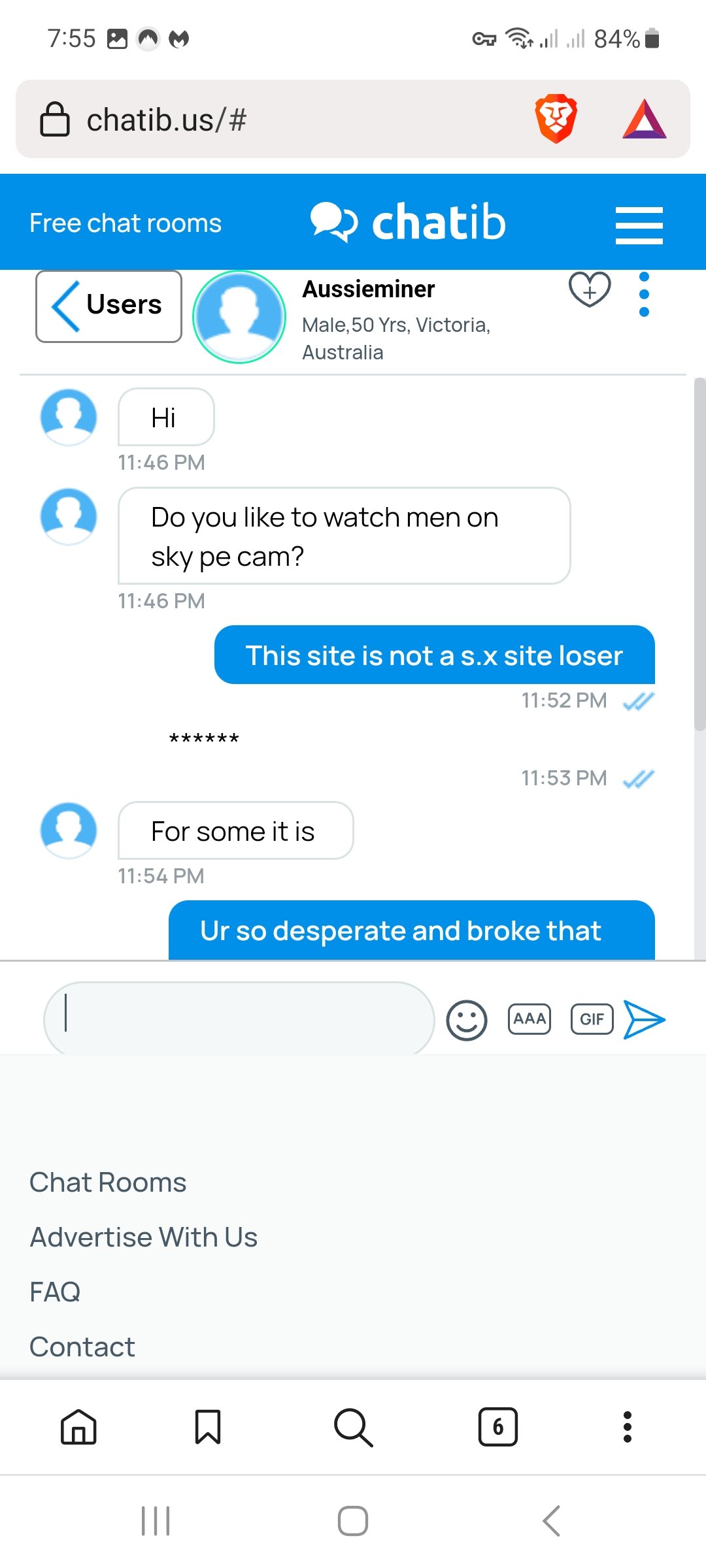Open the Chat Rooms link
This screenshot has height=1568, width=706.
point(108,1183)
